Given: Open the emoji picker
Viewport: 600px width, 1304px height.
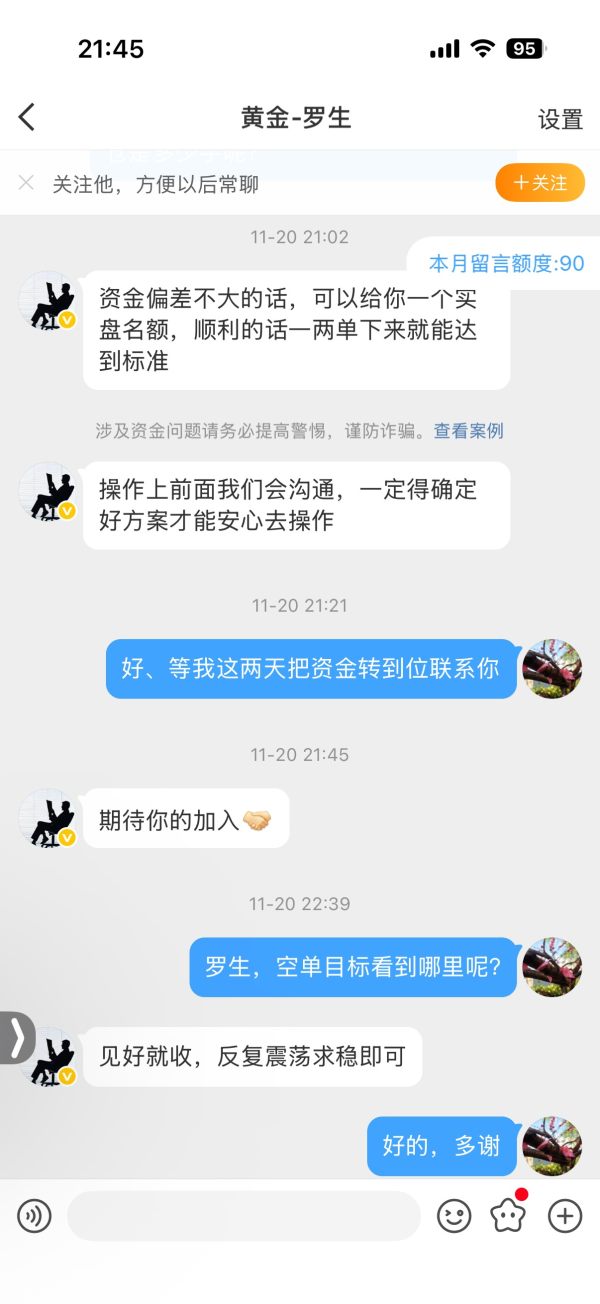Looking at the screenshot, I should [454, 1216].
